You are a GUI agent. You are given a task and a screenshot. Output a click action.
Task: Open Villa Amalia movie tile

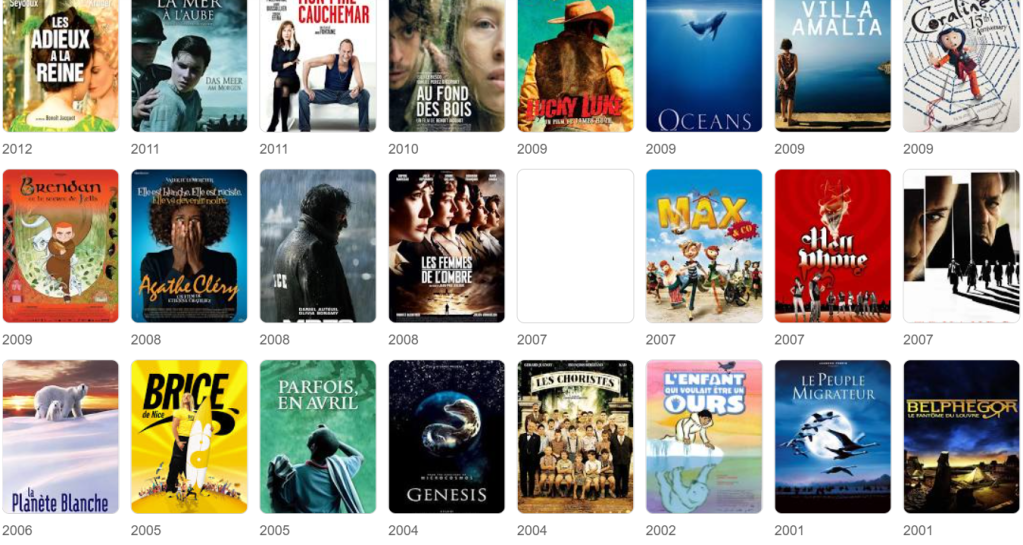point(832,66)
